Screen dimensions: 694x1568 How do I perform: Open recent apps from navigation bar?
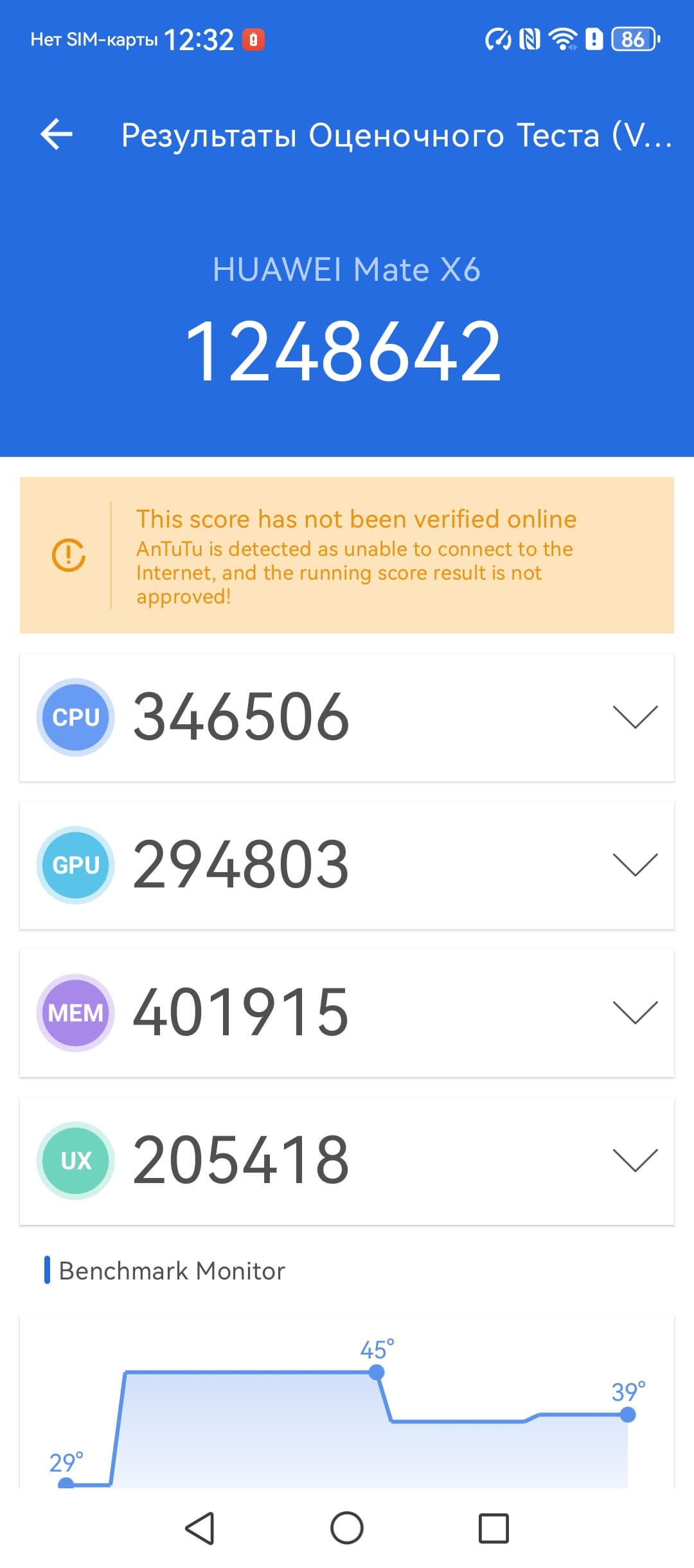click(x=494, y=1528)
